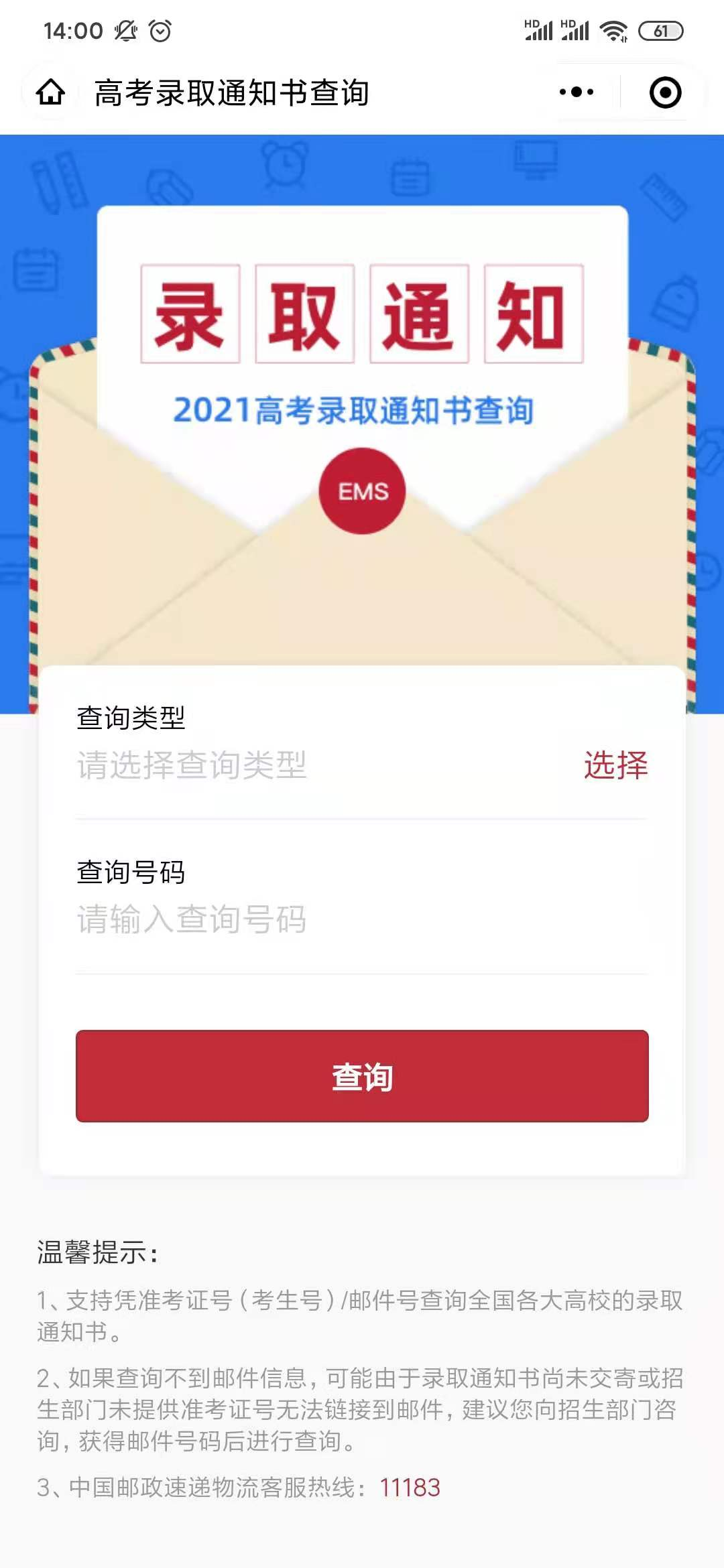Image resolution: width=724 pixels, height=1568 pixels.
Task: Close the mini program via circle icon
Action: pyautogui.click(x=665, y=92)
